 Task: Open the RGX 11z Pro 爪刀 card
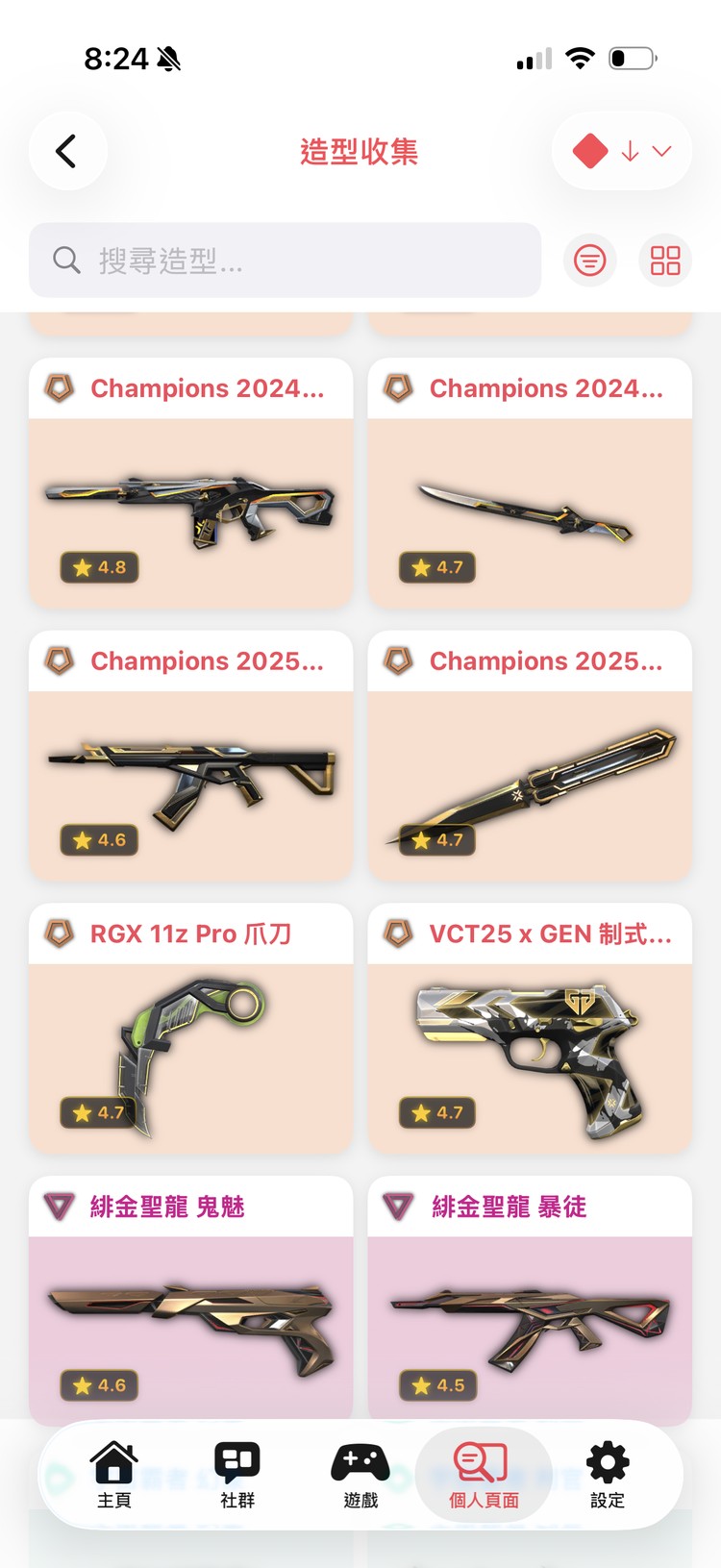191,1029
